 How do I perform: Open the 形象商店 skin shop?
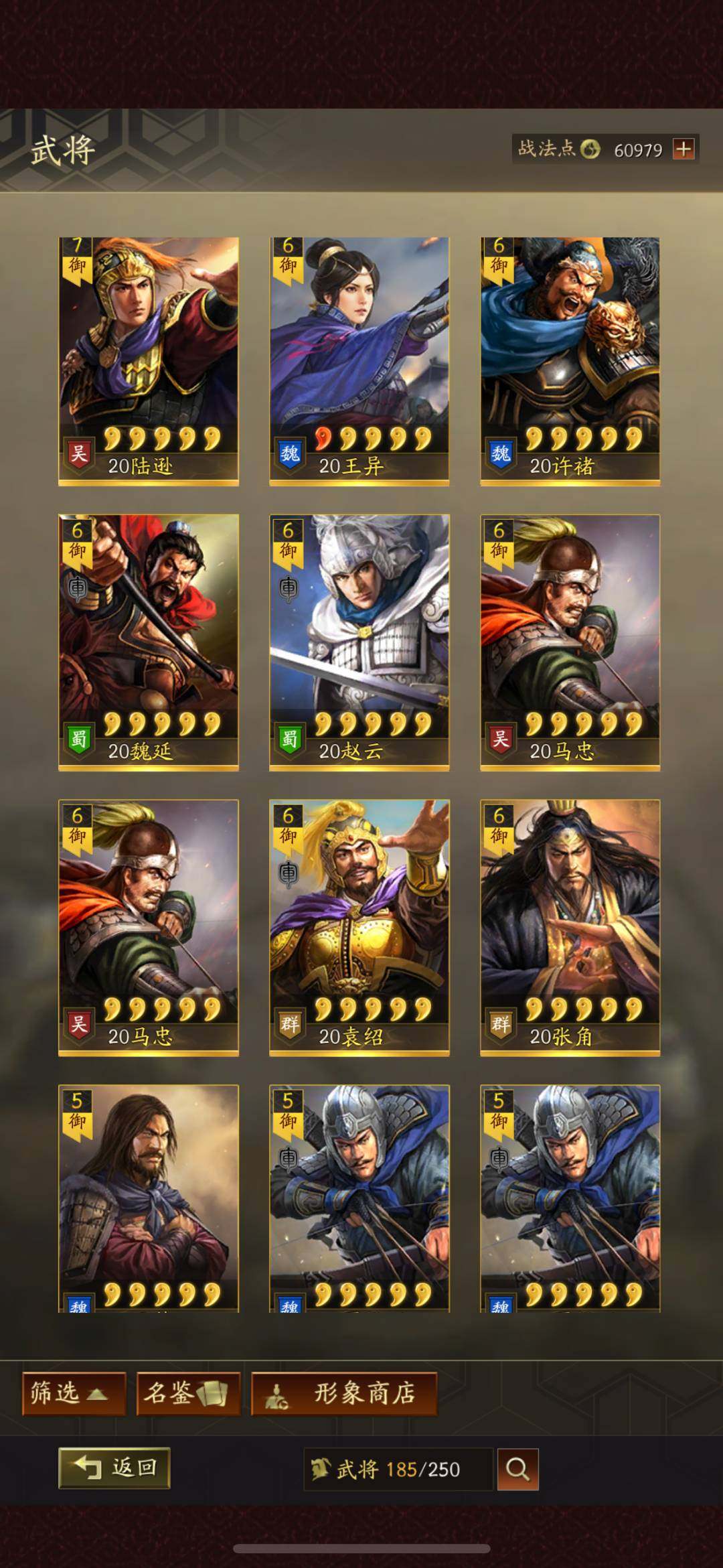[x=344, y=1393]
